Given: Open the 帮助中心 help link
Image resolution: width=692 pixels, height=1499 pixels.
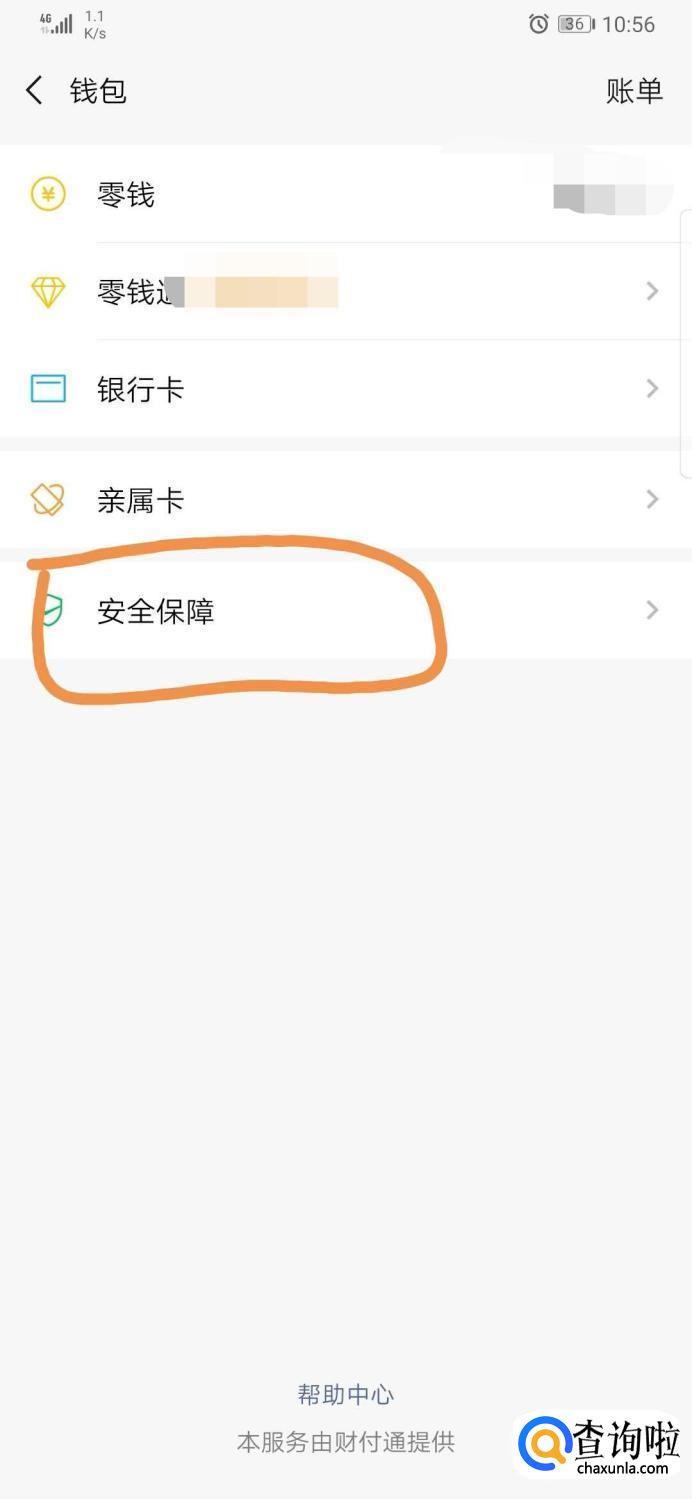Looking at the screenshot, I should tap(346, 1394).
